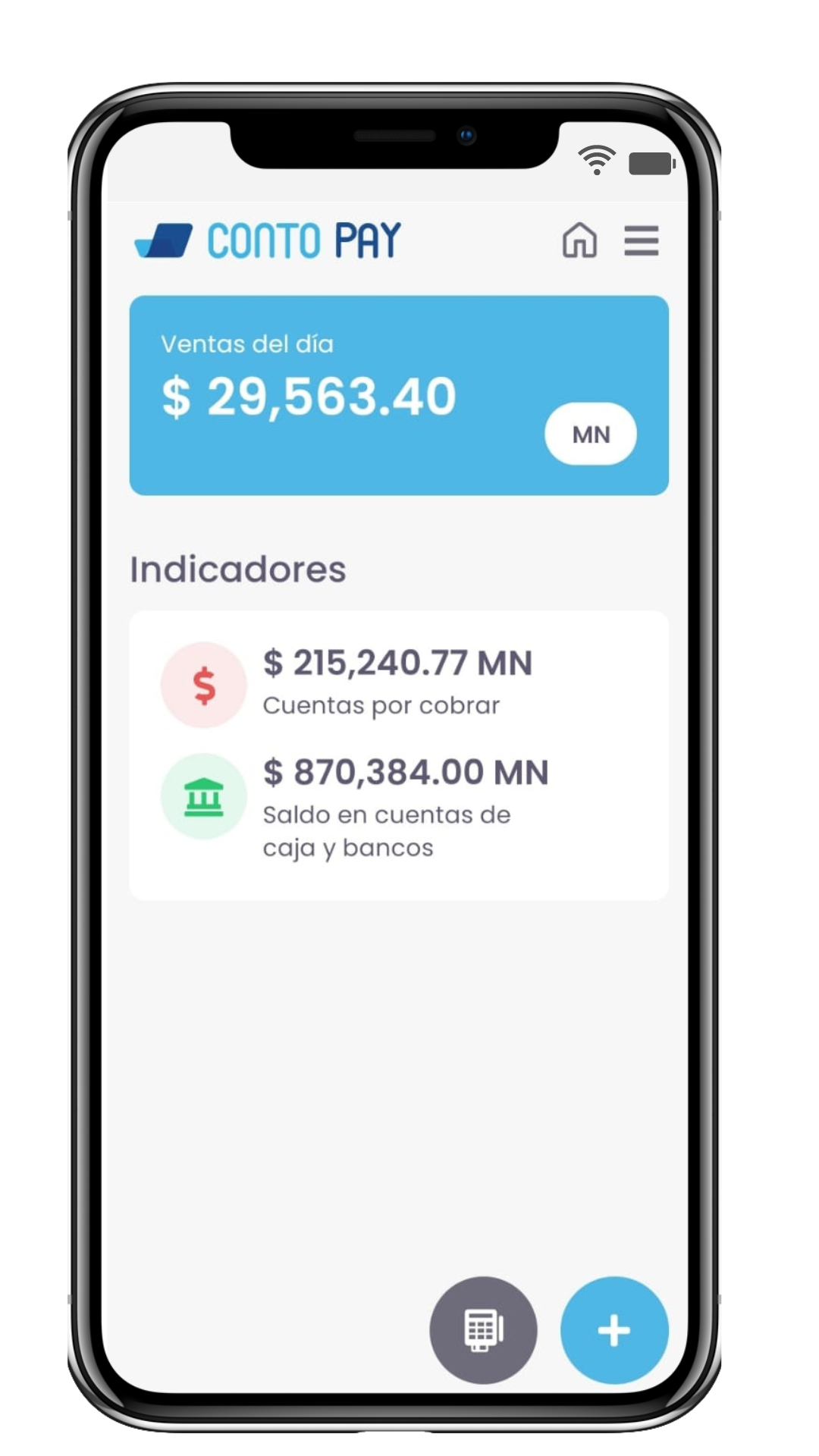The width and height of the screenshot is (819, 1456).
Task: View Saldo en cuentas de caja y bancos
Action: (387, 805)
